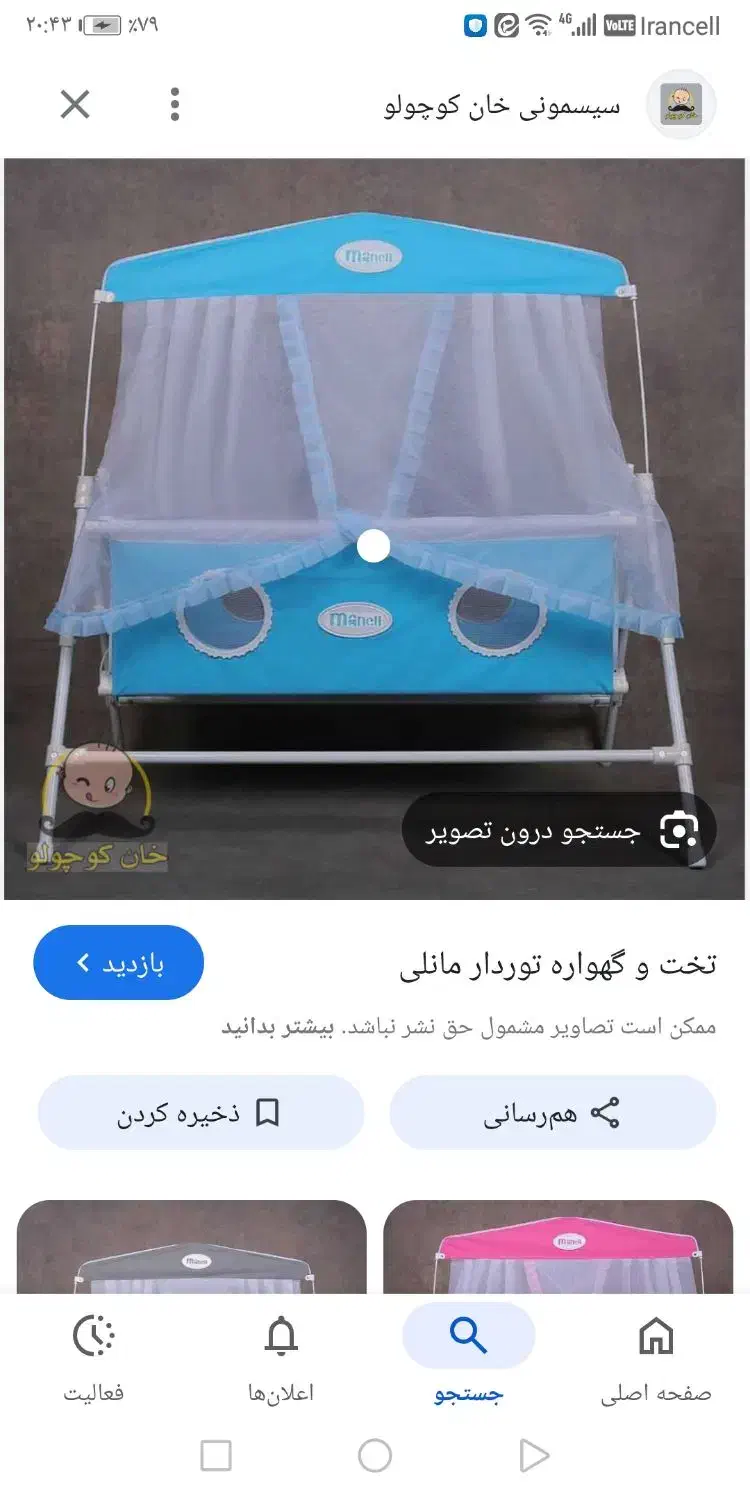The height and width of the screenshot is (1500, 750).
Task: Open recent apps with the square navigation button
Action: point(216,1455)
